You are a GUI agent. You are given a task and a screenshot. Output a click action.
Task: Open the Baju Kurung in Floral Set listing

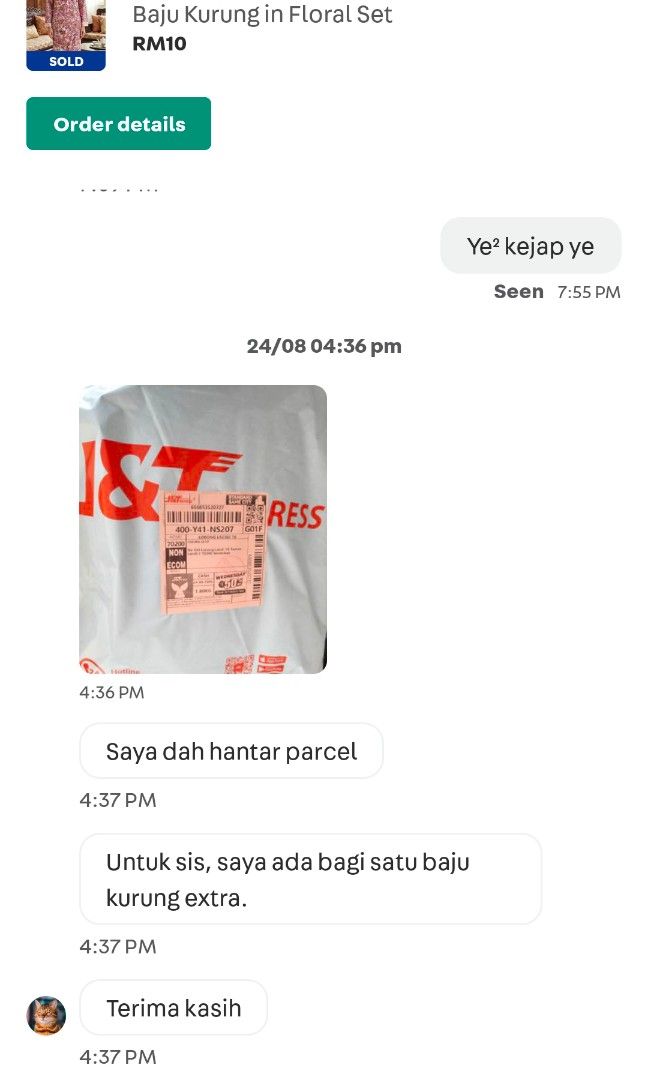coord(262,14)
